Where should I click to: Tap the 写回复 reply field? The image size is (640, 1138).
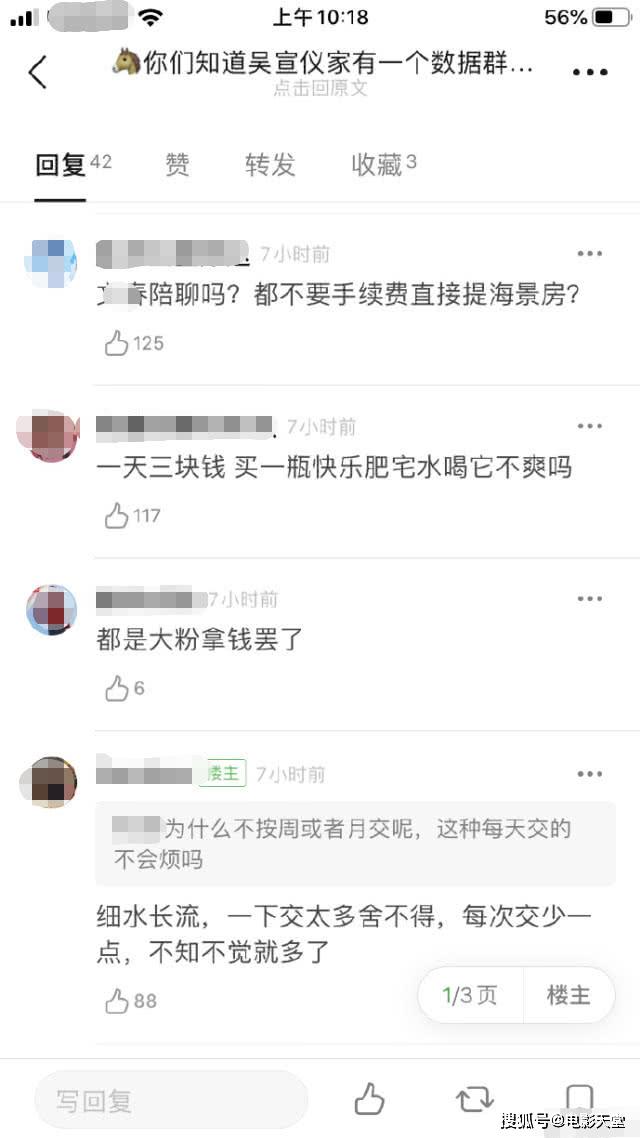click(171, 1100)
